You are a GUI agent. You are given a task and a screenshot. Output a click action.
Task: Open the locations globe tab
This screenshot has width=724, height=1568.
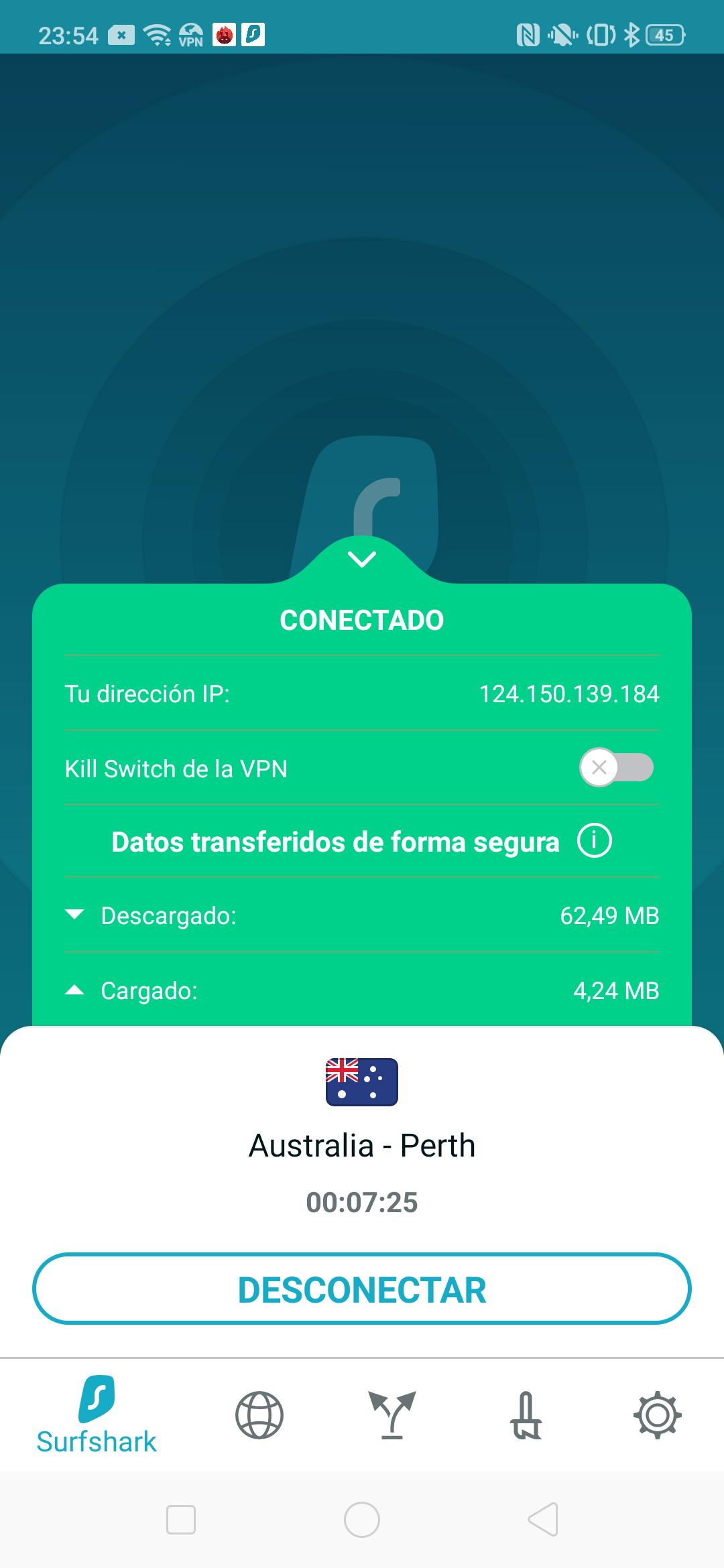(x=259, y=1415)
